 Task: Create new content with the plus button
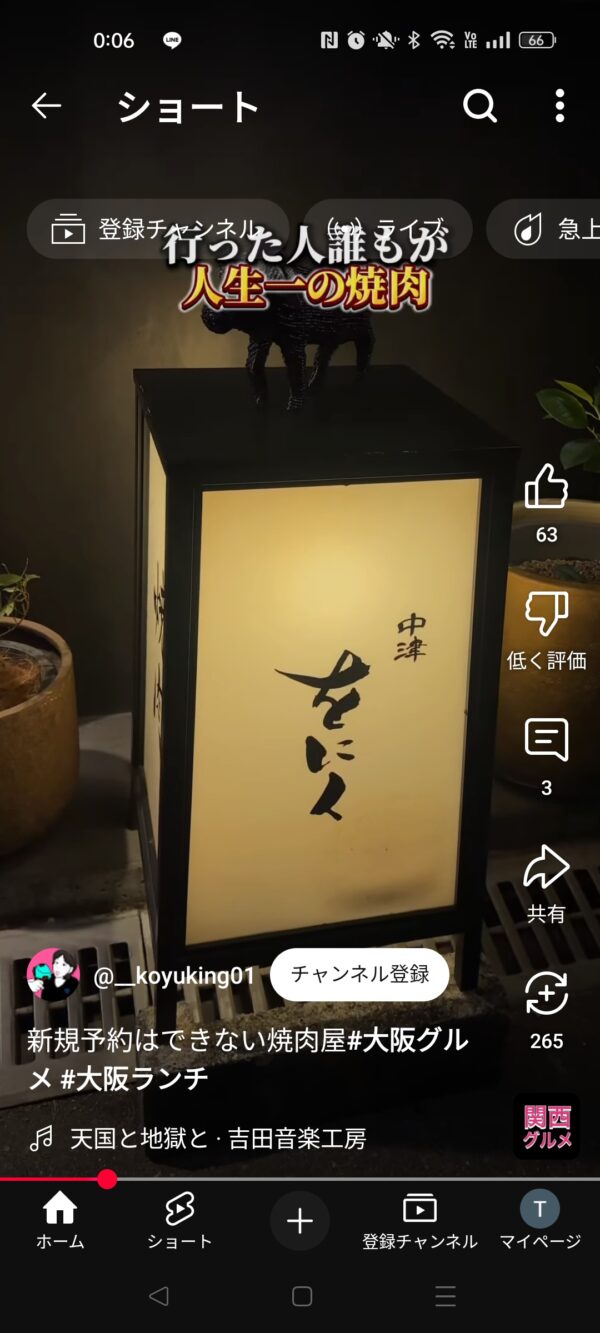click(300, 1221)
